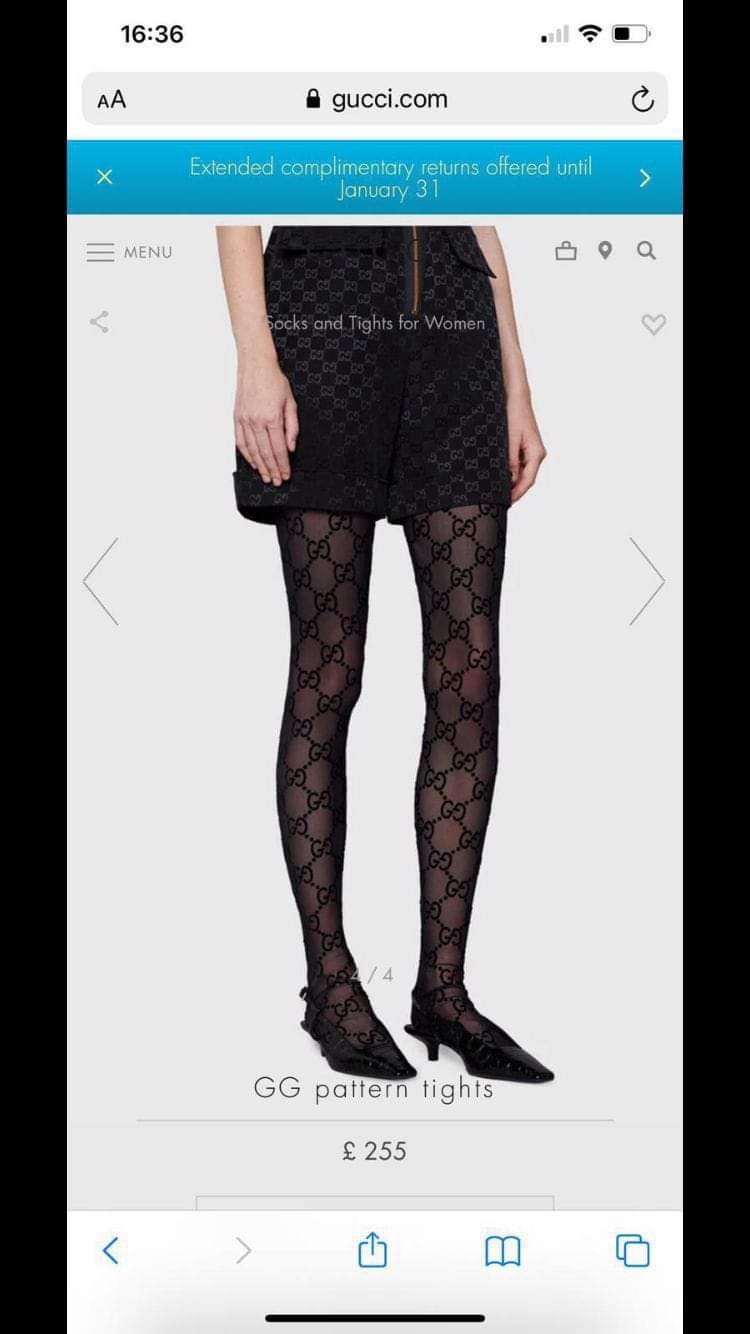Share this GG pattern tights product

click(99, 322)
